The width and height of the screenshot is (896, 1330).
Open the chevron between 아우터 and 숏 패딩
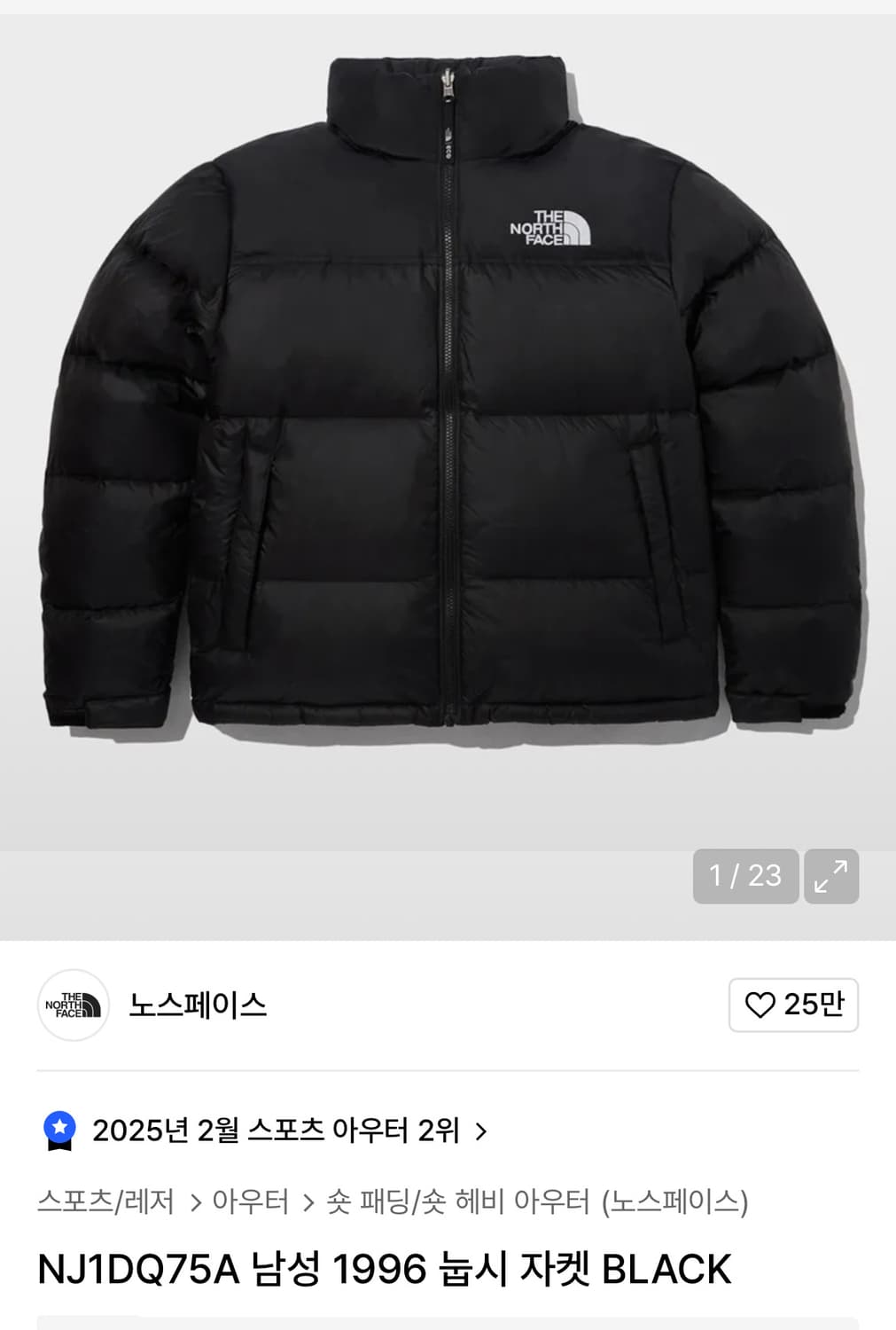pos(309,1201)
